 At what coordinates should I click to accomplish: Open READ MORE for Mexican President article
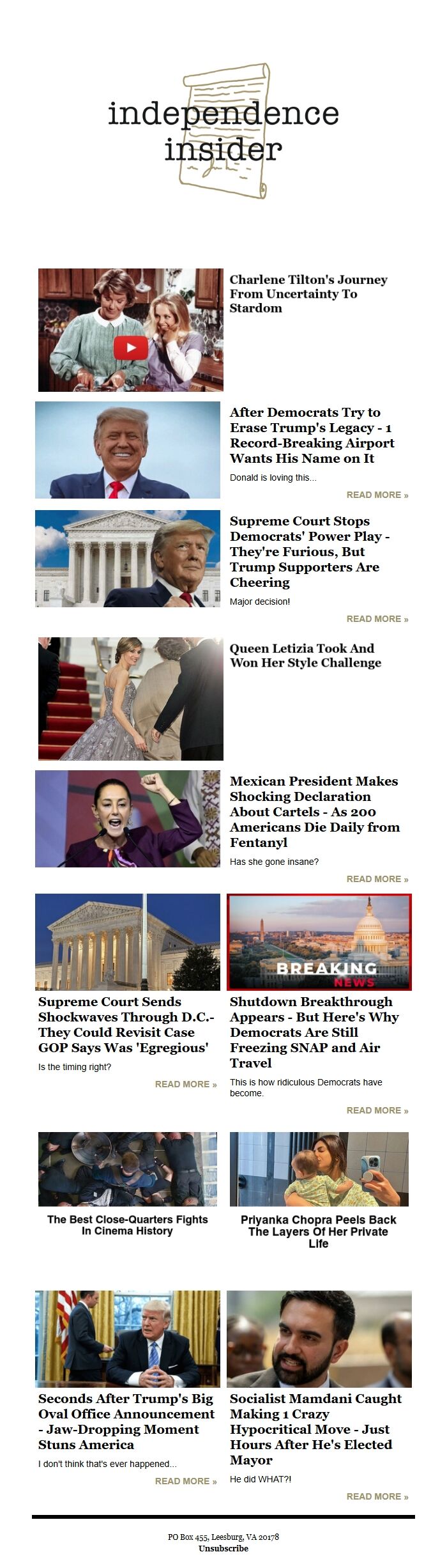click(x=377, y=879)
